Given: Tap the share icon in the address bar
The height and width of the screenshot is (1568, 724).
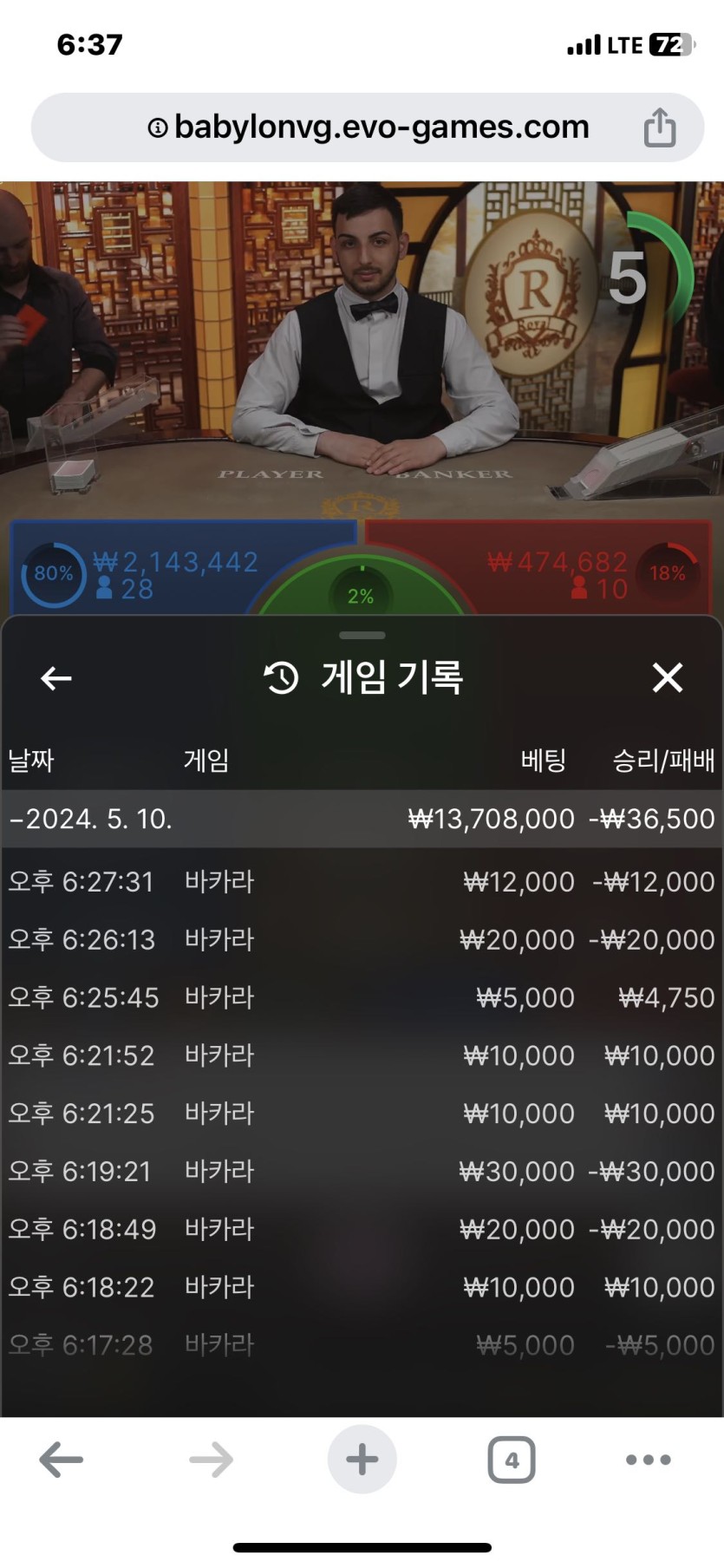Looking at the screenshot, I should [660, 128].
